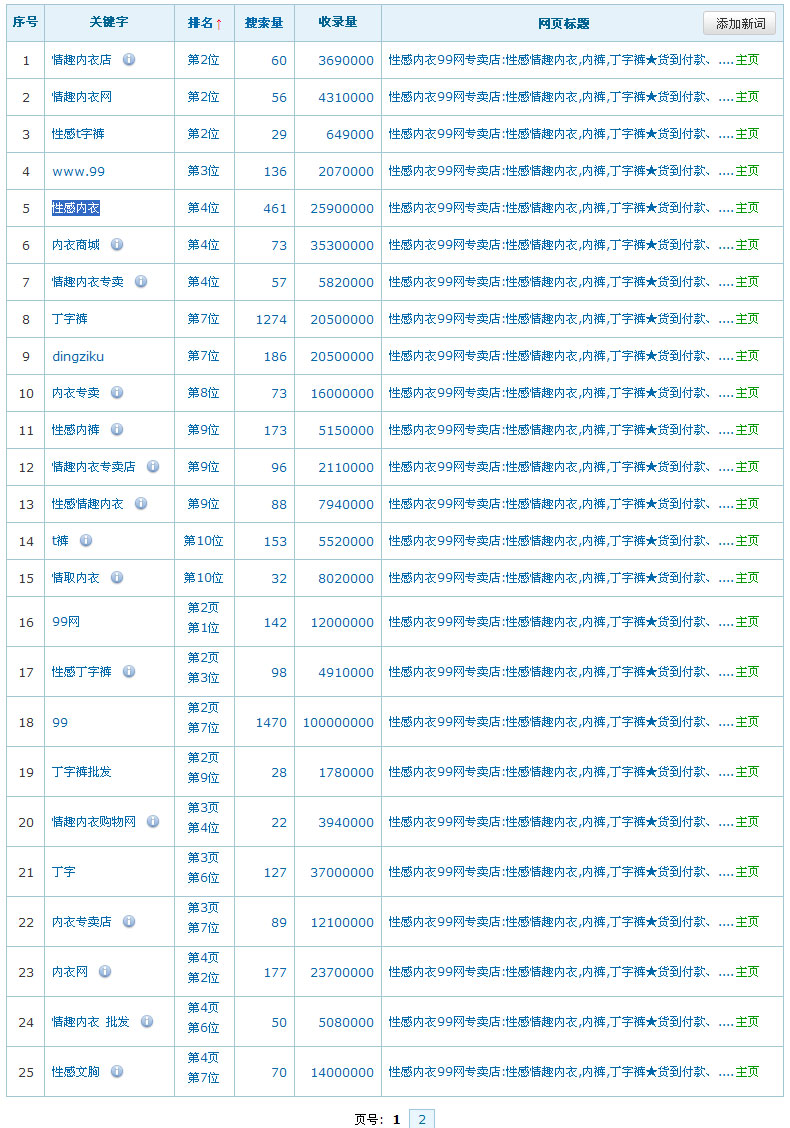Show info for keyword 内衣商城
Image resolution: width=790 pixels, height=1128 pixels.
click(x=117, y=245)
